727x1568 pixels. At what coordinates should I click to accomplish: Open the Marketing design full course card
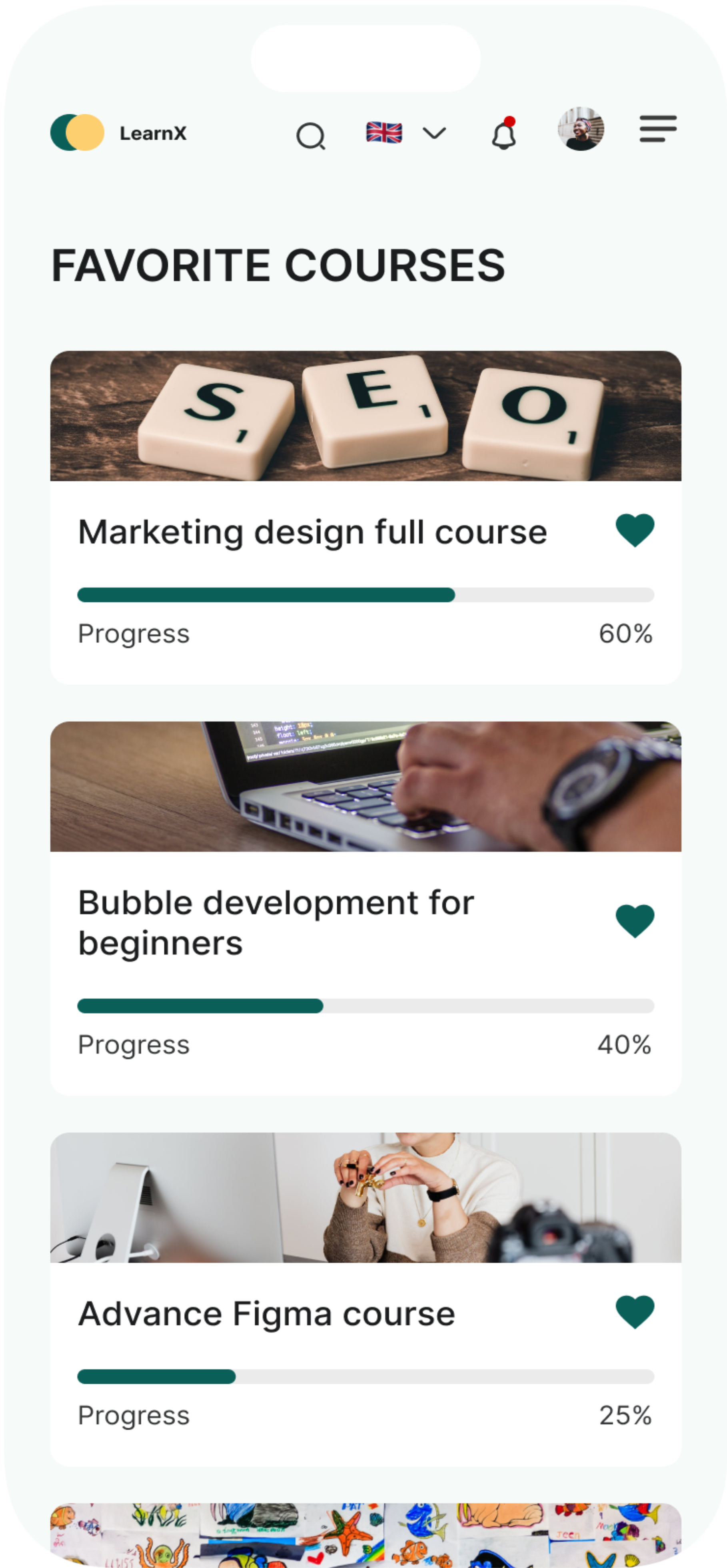coord(312,532)
